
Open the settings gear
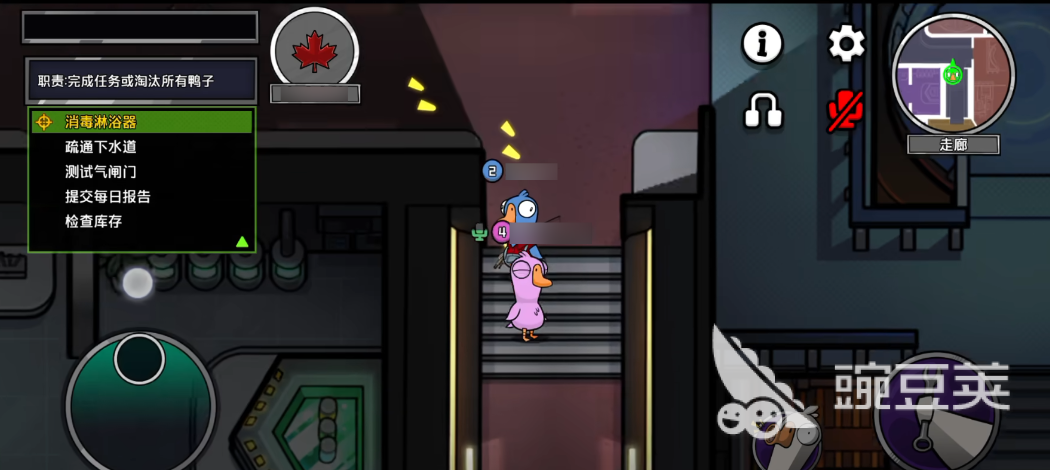click(846, 43)
